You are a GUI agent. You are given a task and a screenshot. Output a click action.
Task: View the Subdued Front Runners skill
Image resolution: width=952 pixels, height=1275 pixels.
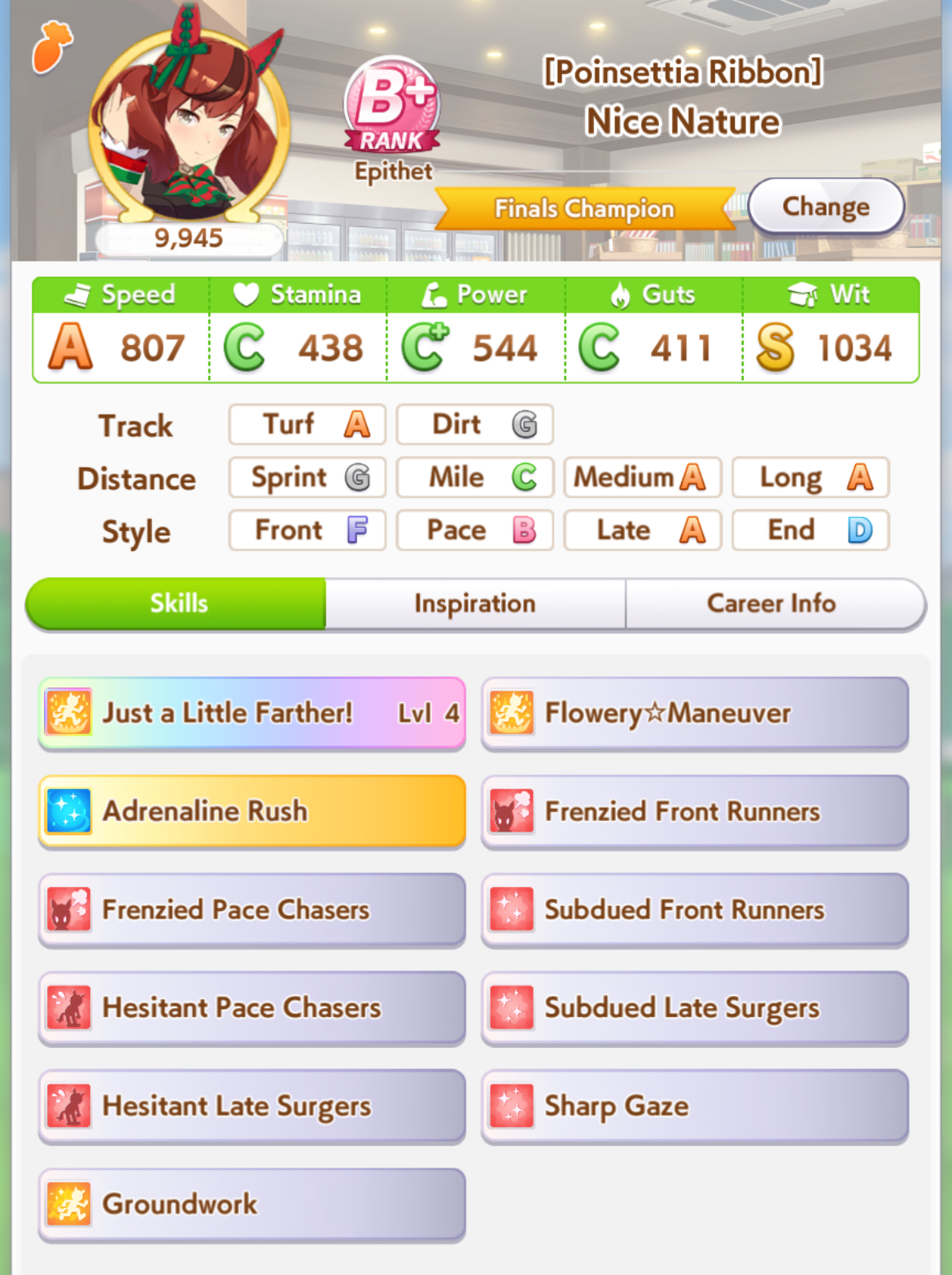pos(694,910)
